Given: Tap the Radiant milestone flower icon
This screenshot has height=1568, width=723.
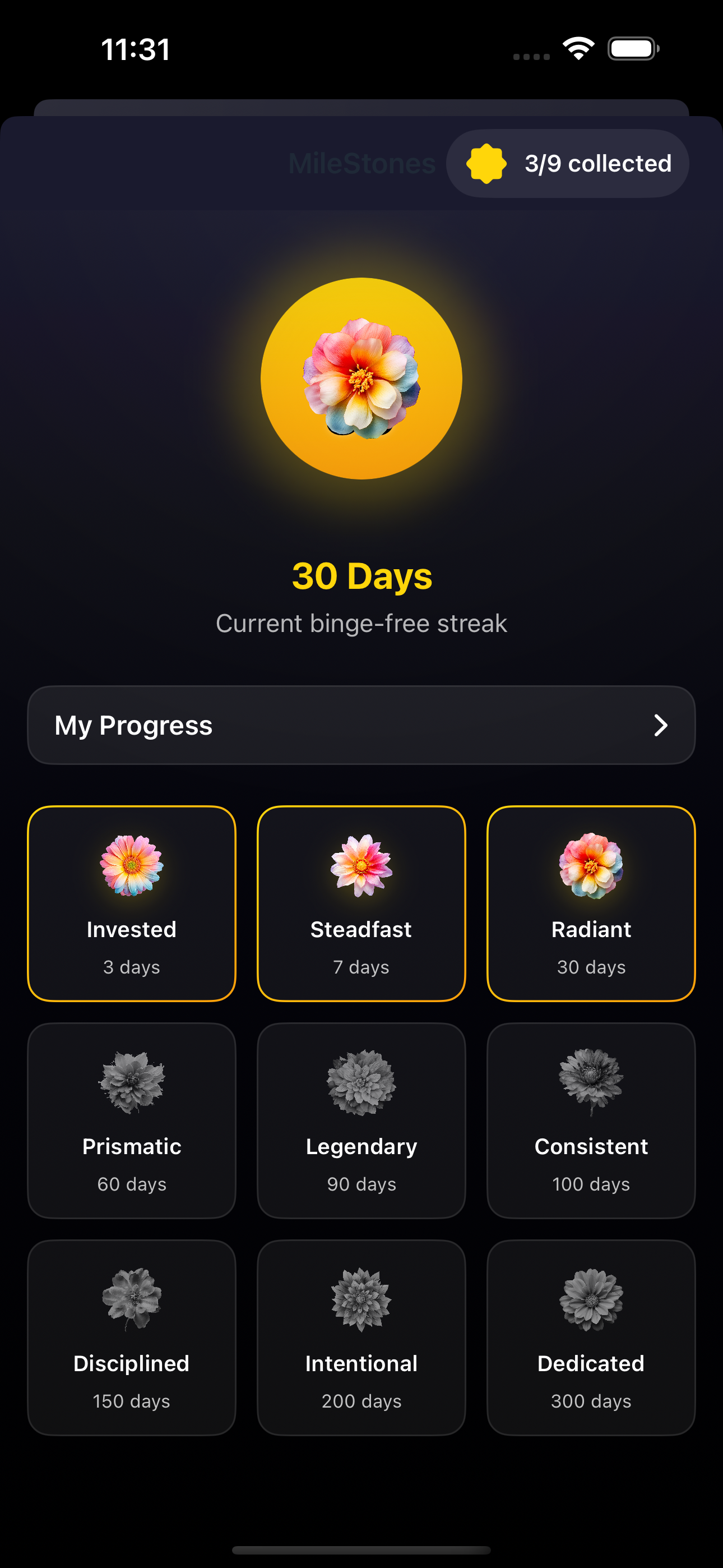Looking at the screenshot, I should coord(590,870).
